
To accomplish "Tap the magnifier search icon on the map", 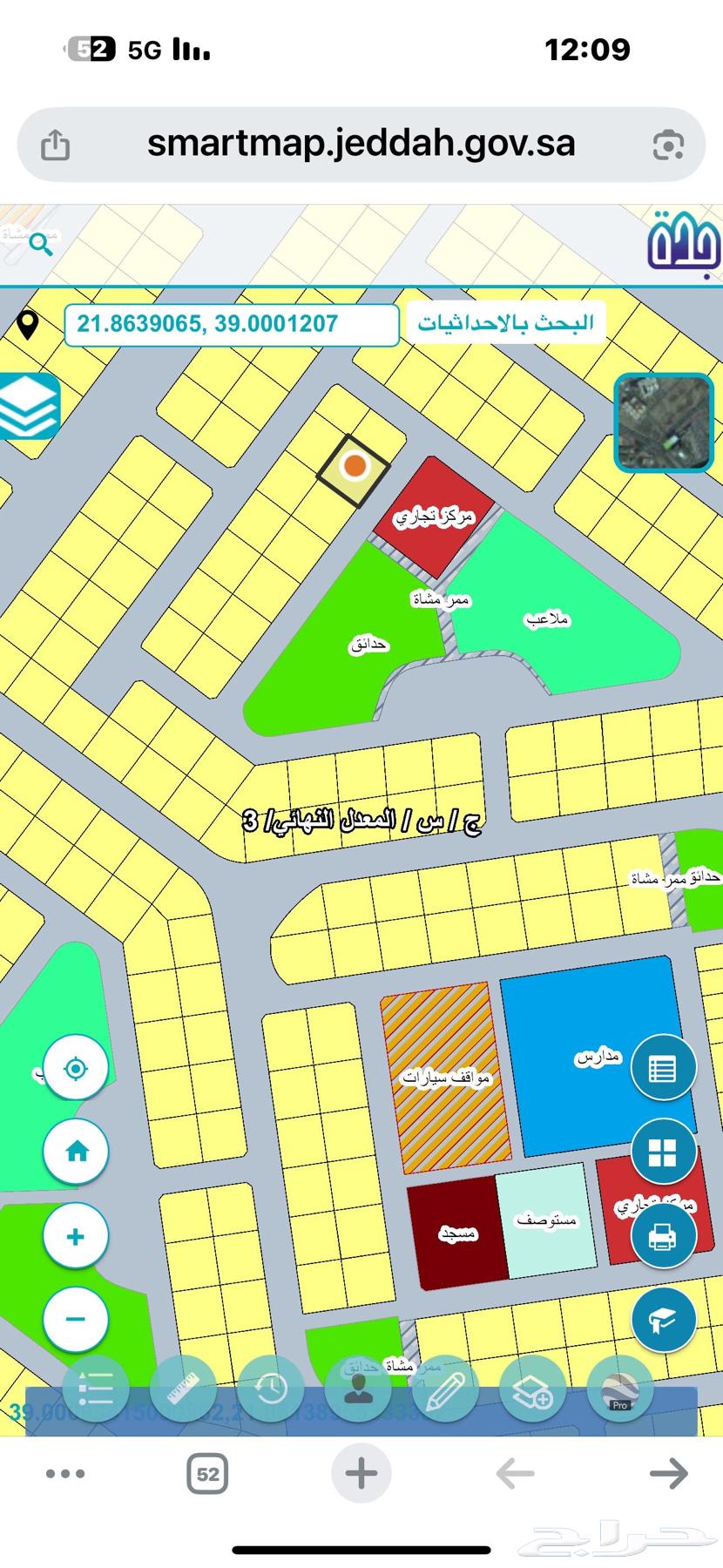I will [x=41, y=245].
